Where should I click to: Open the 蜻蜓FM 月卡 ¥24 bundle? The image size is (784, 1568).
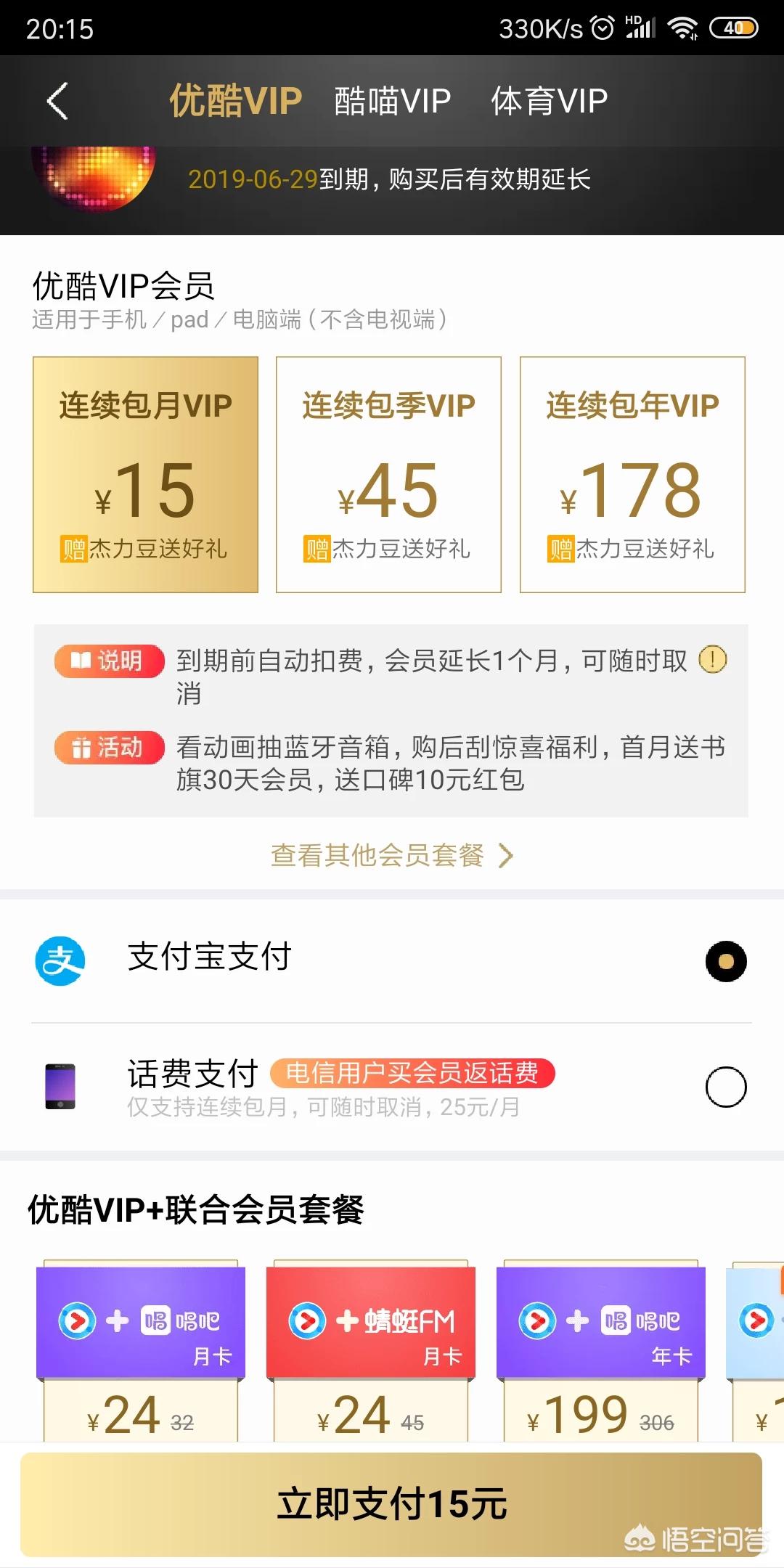point(371,1350)
